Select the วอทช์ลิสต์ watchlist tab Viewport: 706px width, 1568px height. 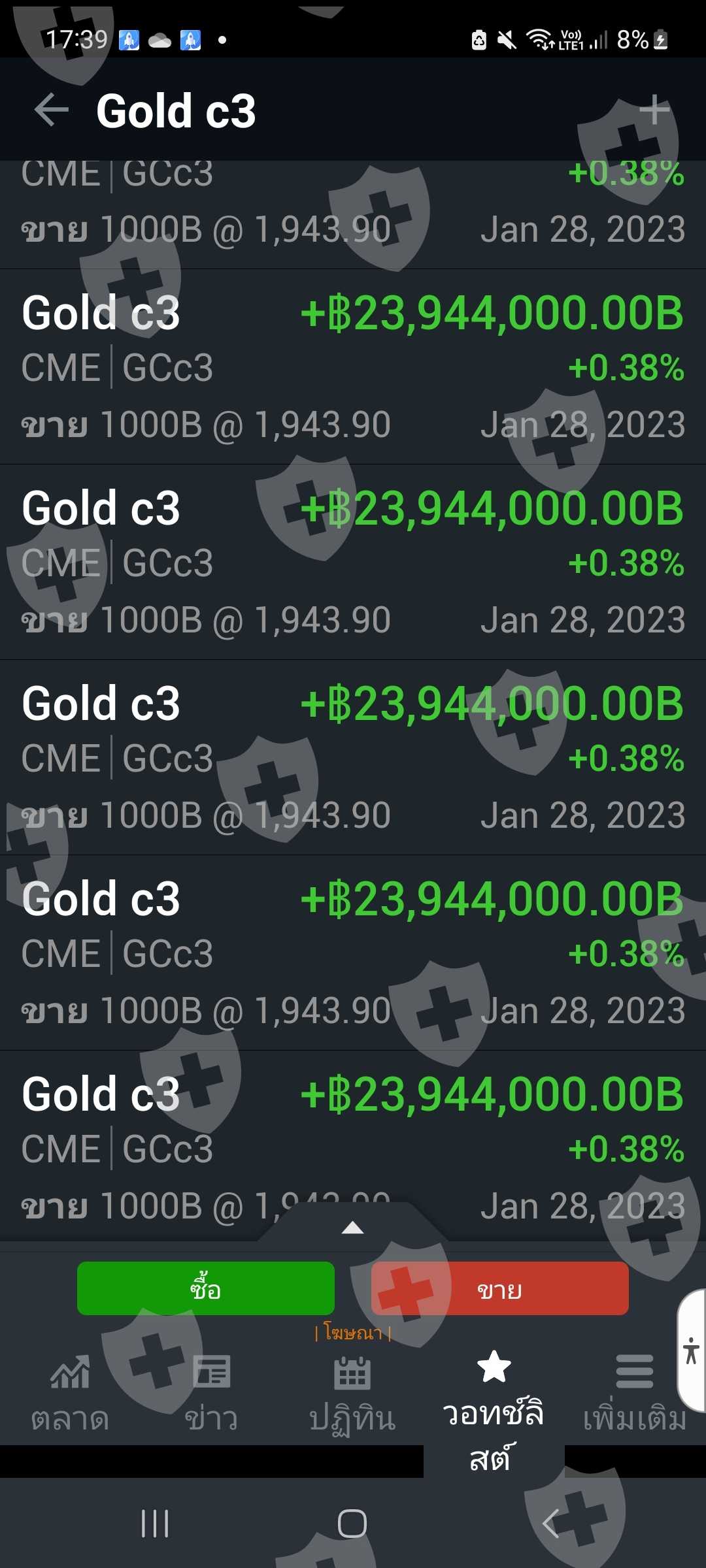point(494,1405)
